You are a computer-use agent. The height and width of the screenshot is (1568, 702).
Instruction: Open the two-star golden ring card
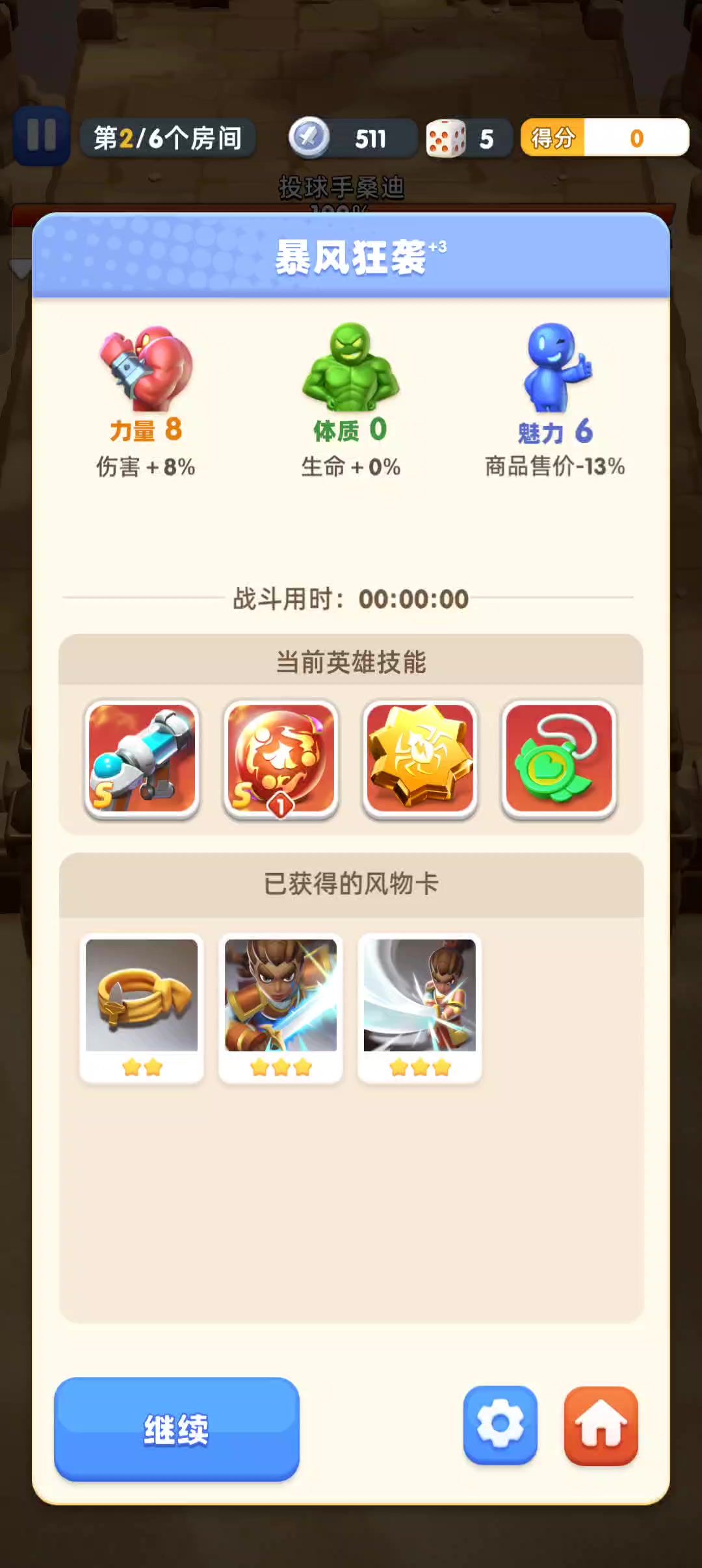click(142, 1007)
